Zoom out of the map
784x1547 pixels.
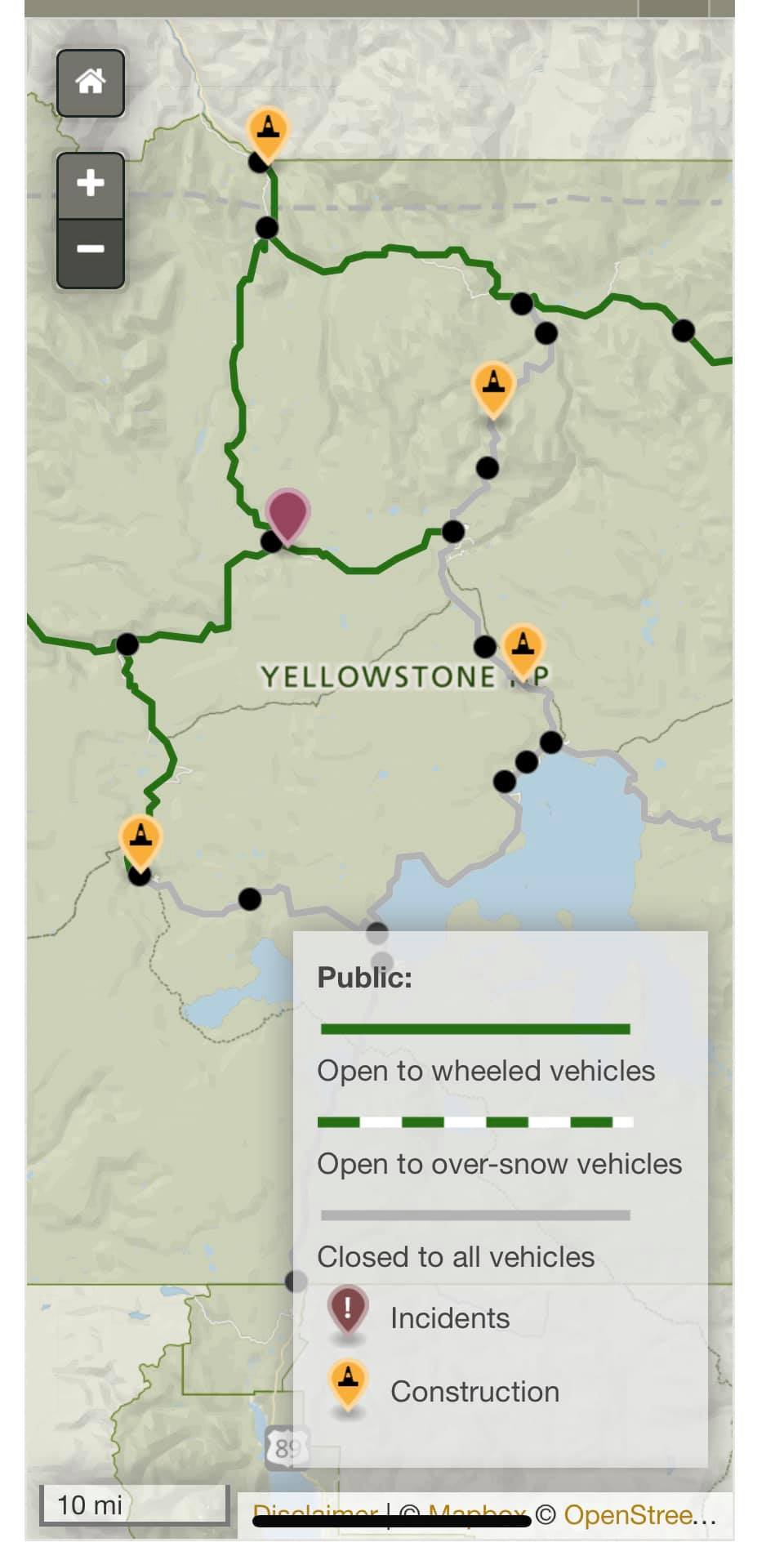click(x=91, y=251)
